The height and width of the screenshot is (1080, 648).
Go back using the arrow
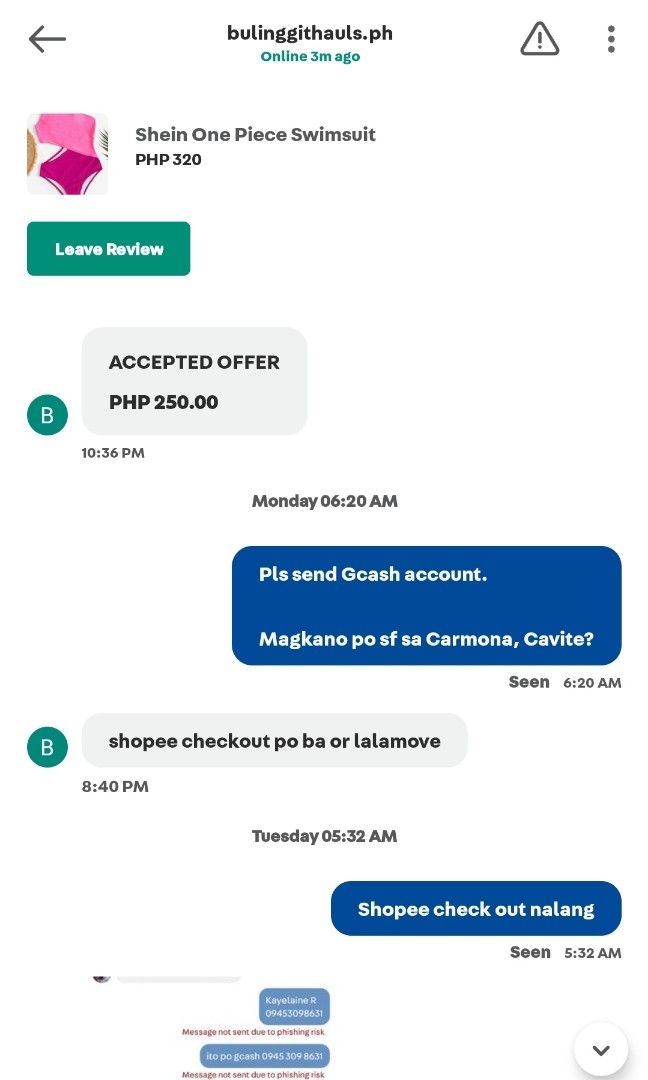pyautogui.click(x=47, y=39)
